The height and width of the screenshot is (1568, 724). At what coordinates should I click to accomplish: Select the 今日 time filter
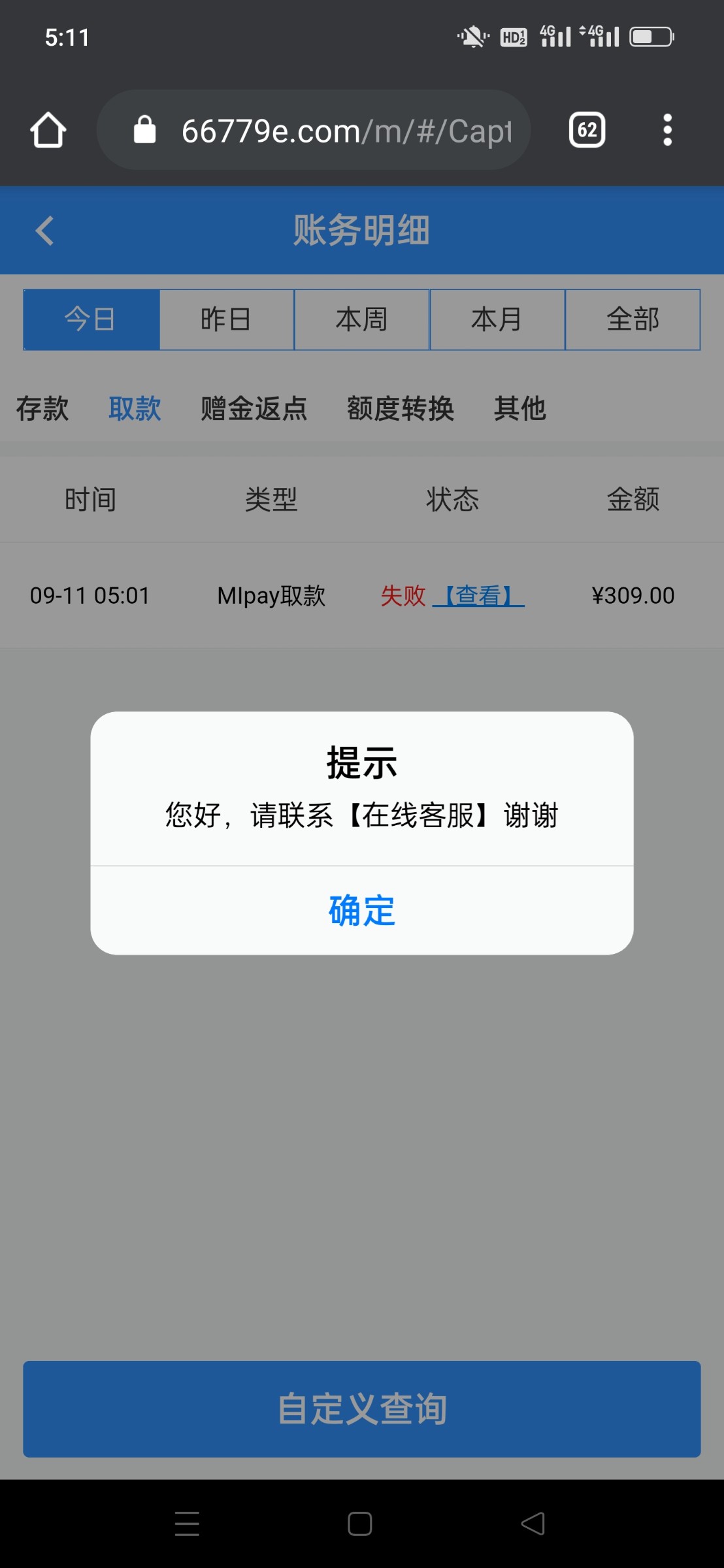91,319
